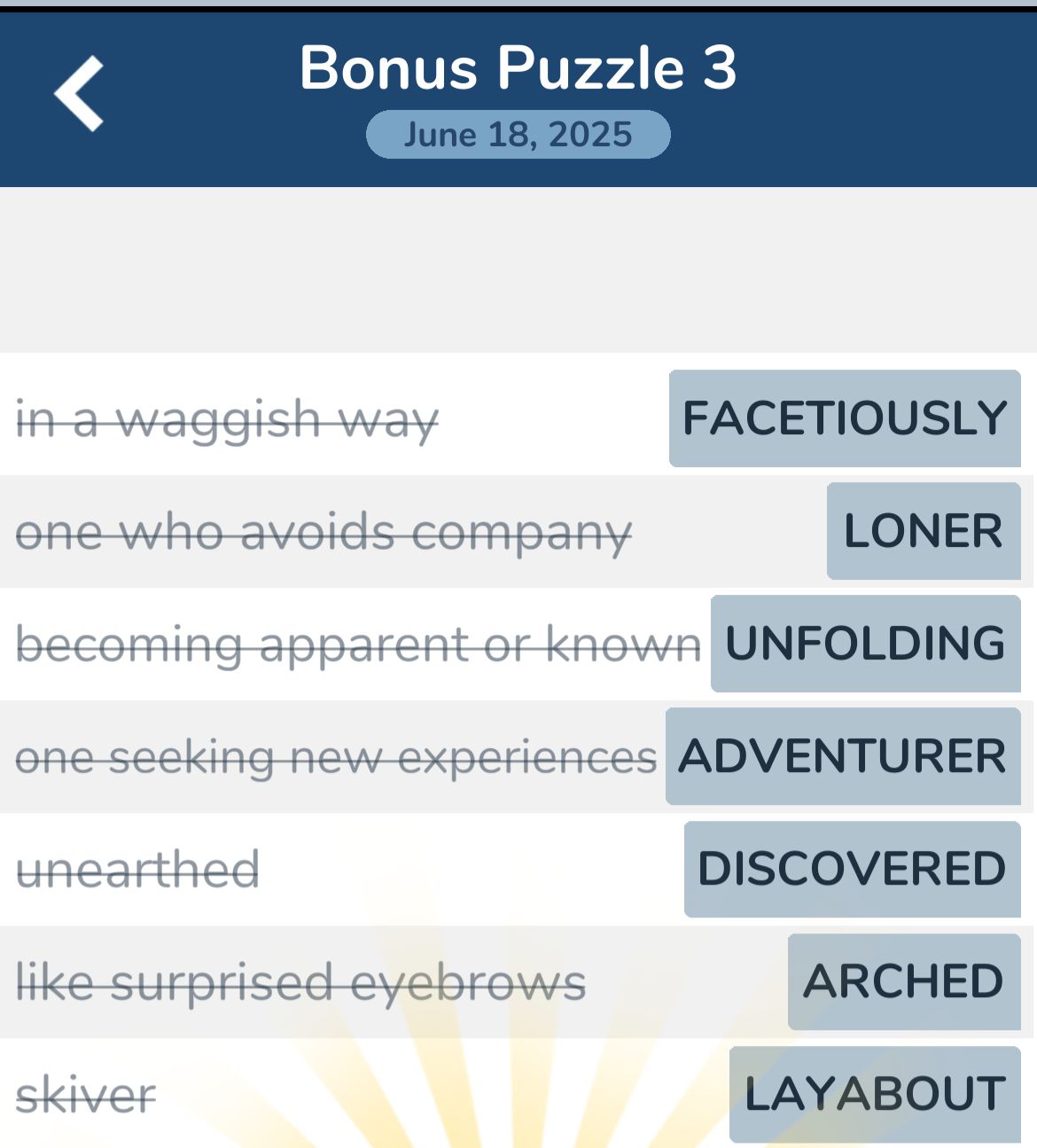Screen dimensions: 1037x1148
Task: Click the June 18, 2025 date badge
Action: (x=518, y=134)
